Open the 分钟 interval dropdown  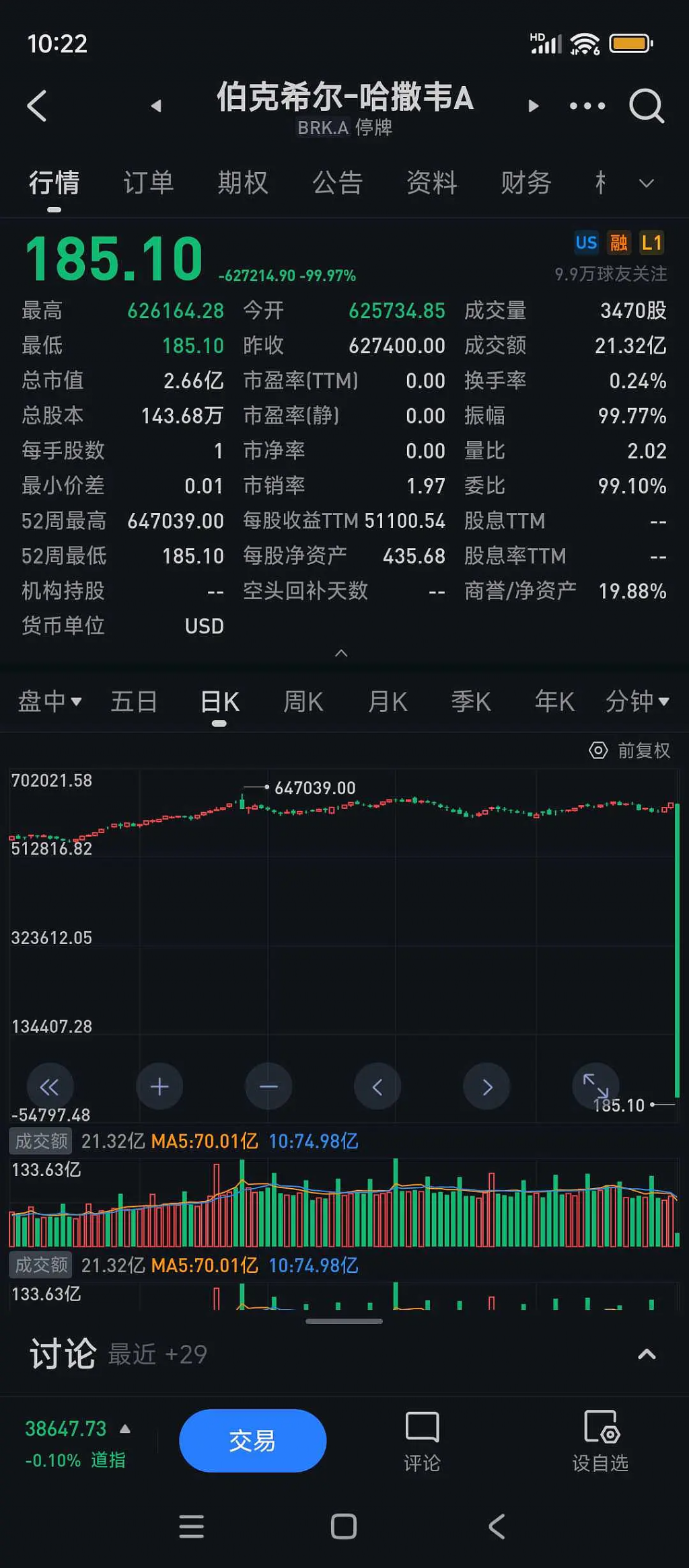(x=637, y=702)
